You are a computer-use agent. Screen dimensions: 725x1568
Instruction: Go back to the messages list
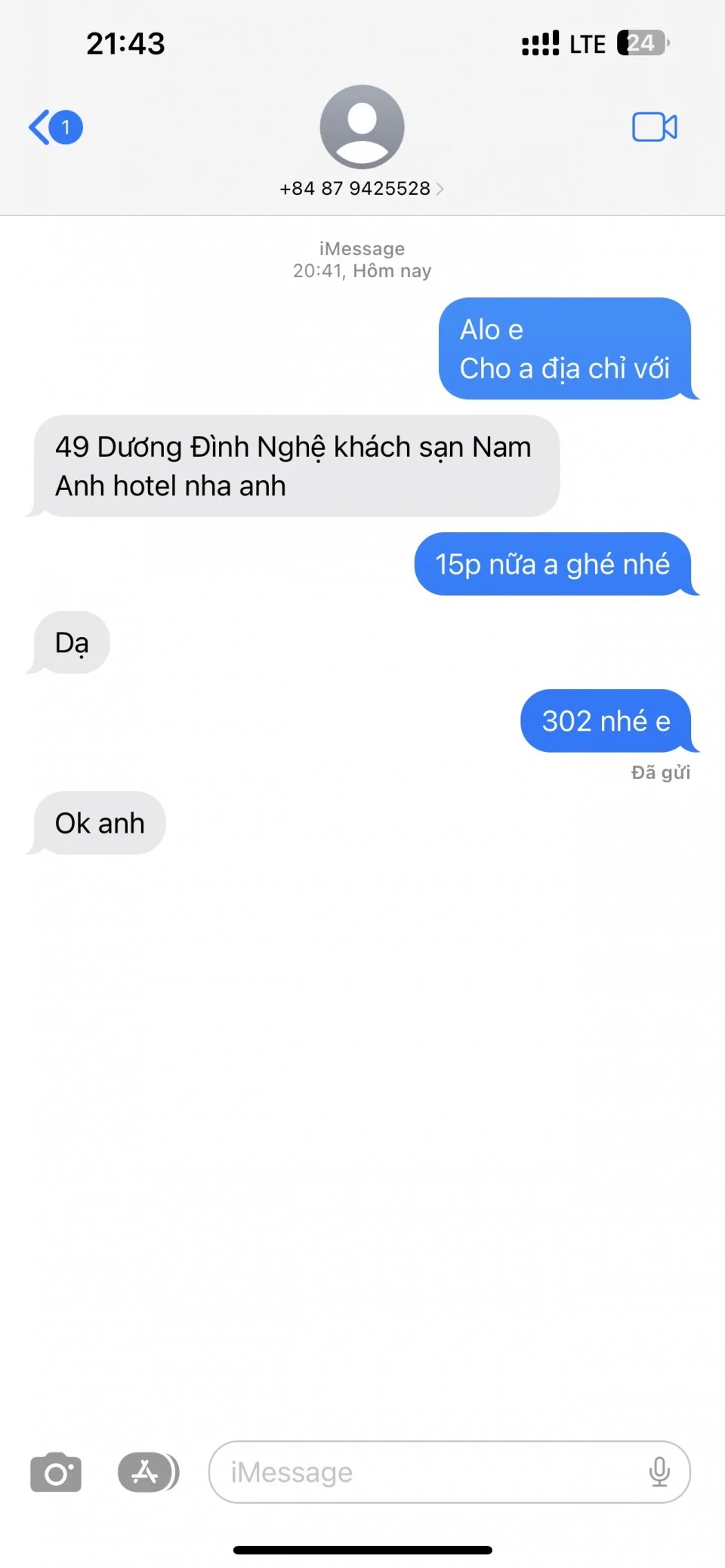(53, 127)
